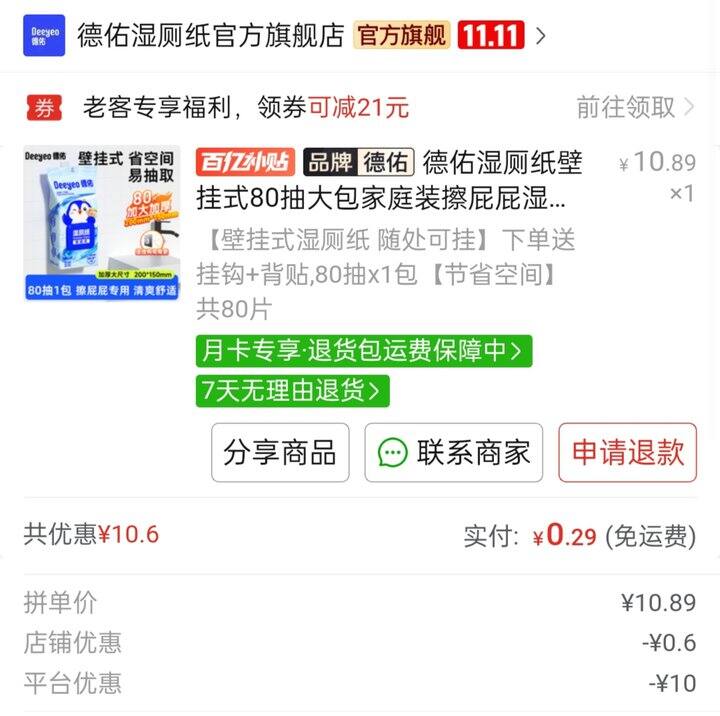View the 7天无理由退货 policy
The image size is (720, 716).
(x=292, y=390)
